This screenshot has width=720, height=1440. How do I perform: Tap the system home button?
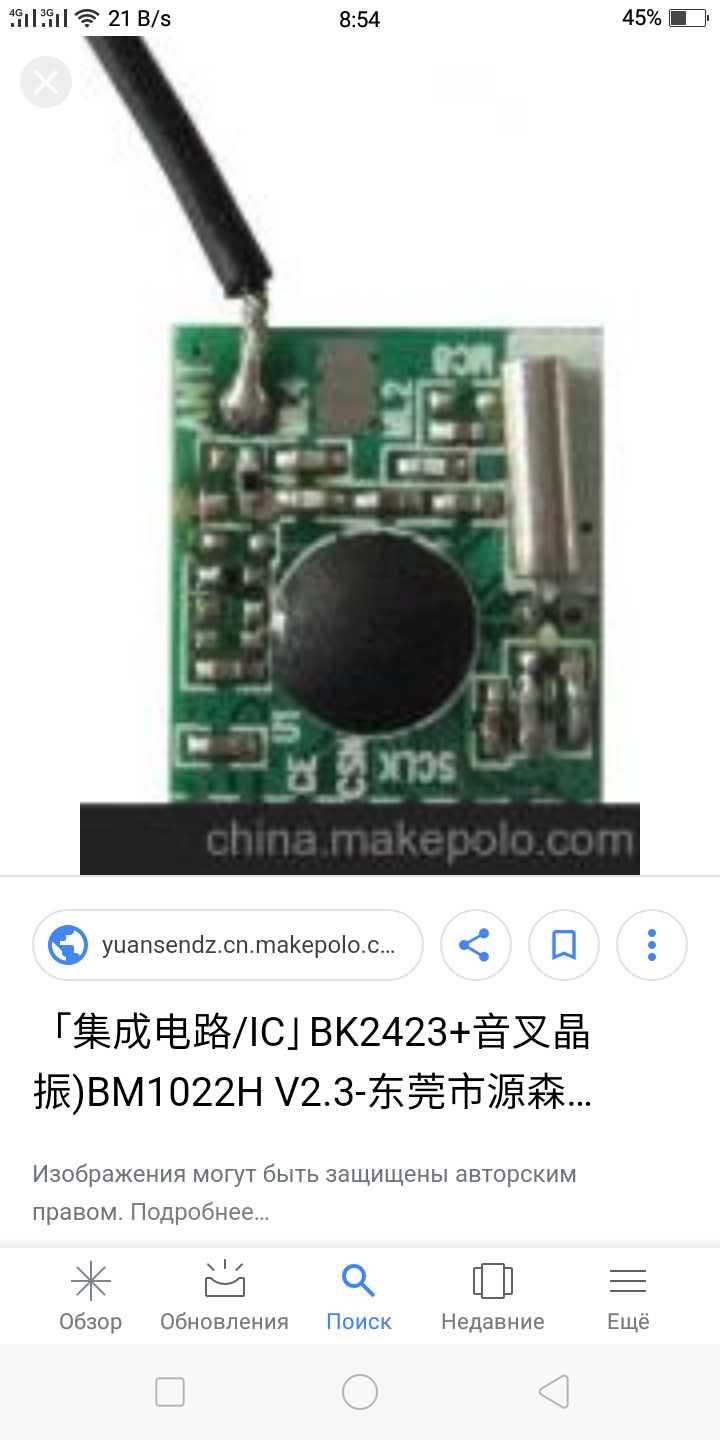click(360, 1392)
